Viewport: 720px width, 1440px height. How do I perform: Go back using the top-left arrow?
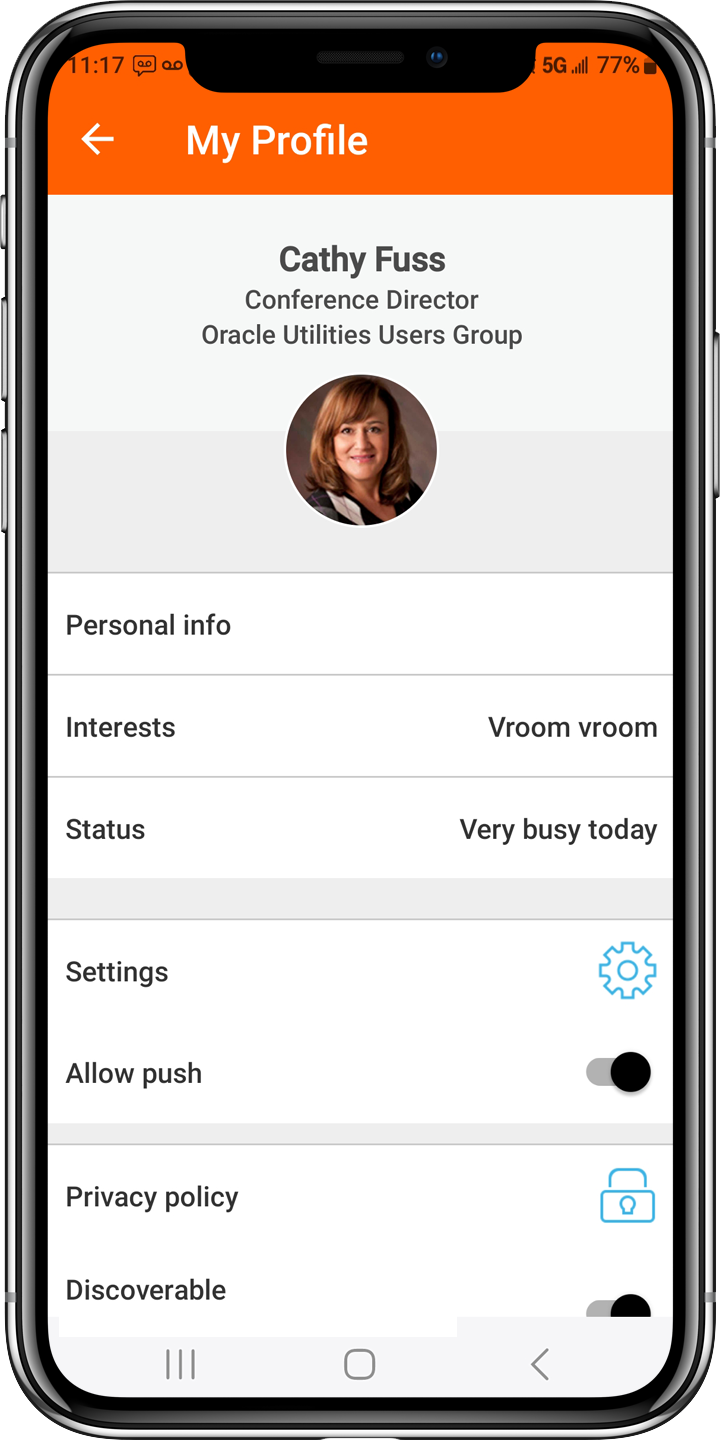coord(98,140)
